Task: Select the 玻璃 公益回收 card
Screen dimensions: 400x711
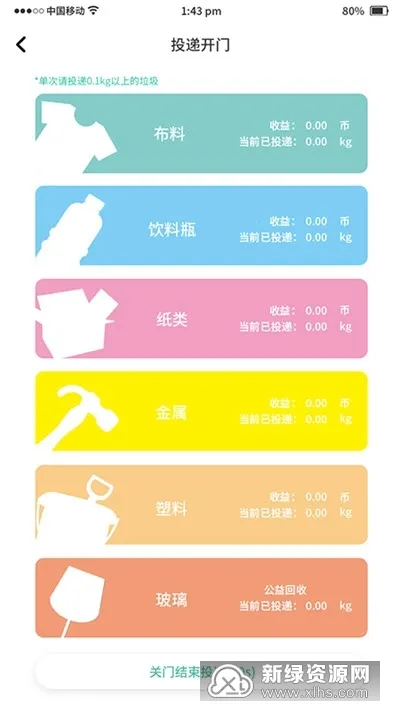Action: click(201, 598)
